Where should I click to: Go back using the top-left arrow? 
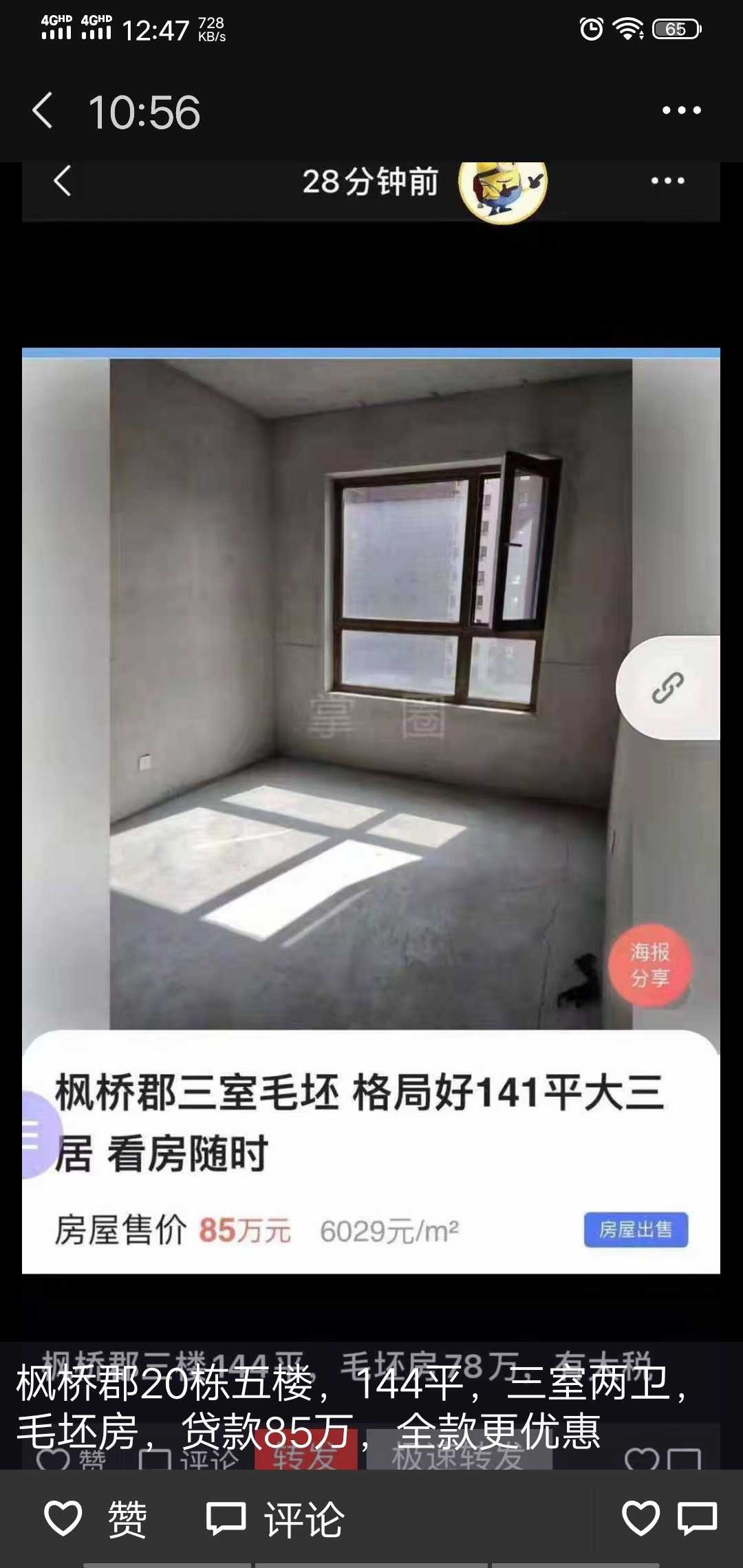point(43,111)
